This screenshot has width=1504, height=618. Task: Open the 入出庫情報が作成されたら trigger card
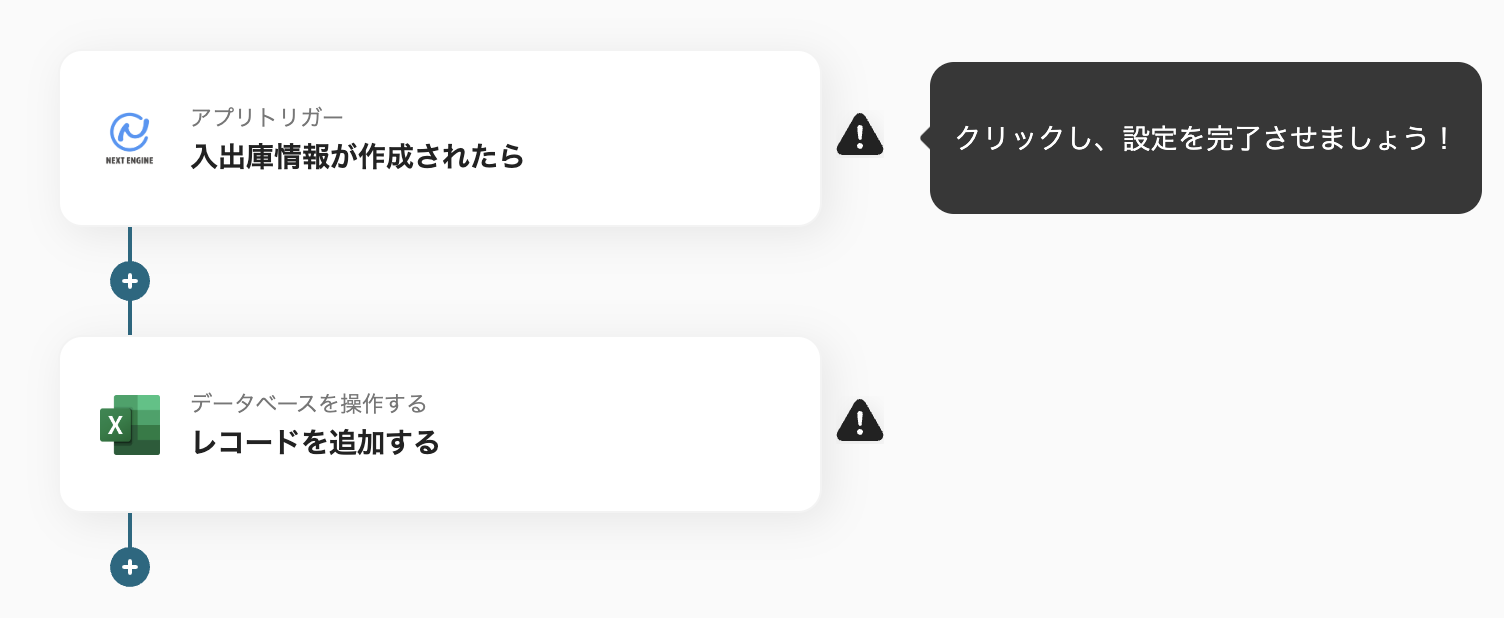pyautogui.click(x=440, y=138)
